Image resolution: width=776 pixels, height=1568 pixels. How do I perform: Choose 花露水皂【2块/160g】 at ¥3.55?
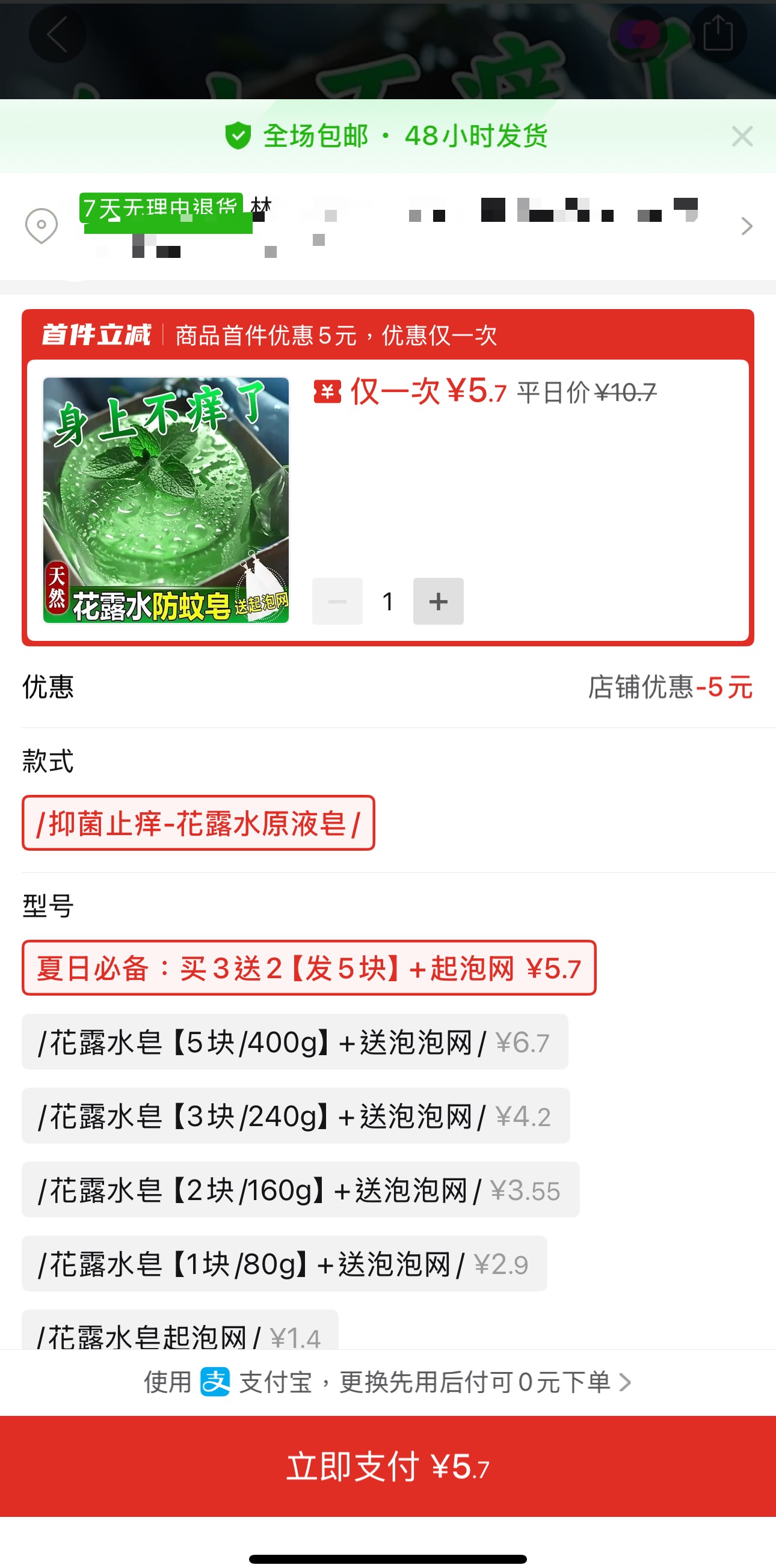pyautogui.click(x=300, y=1189)
